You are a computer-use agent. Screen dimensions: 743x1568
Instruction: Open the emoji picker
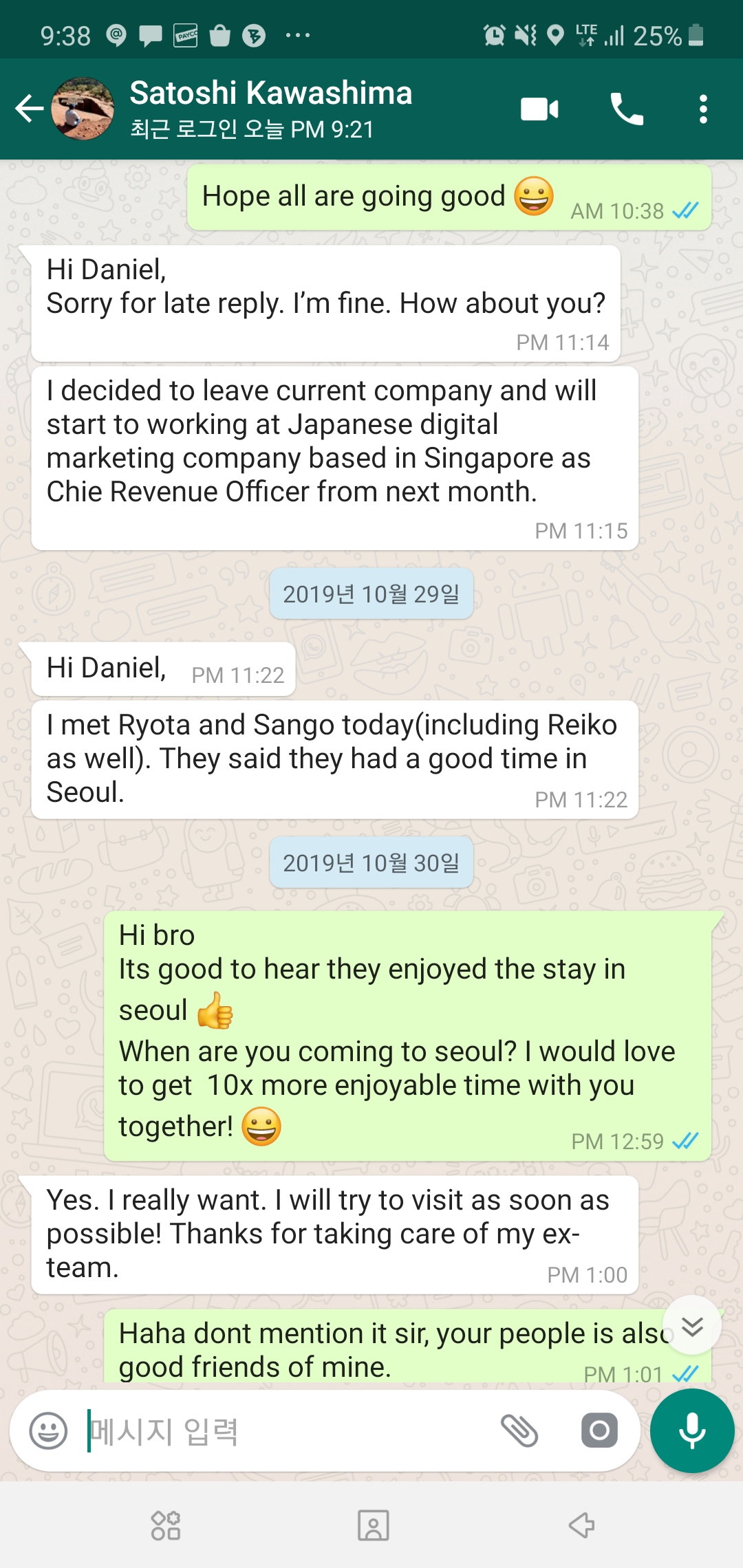pos(48,1431)
